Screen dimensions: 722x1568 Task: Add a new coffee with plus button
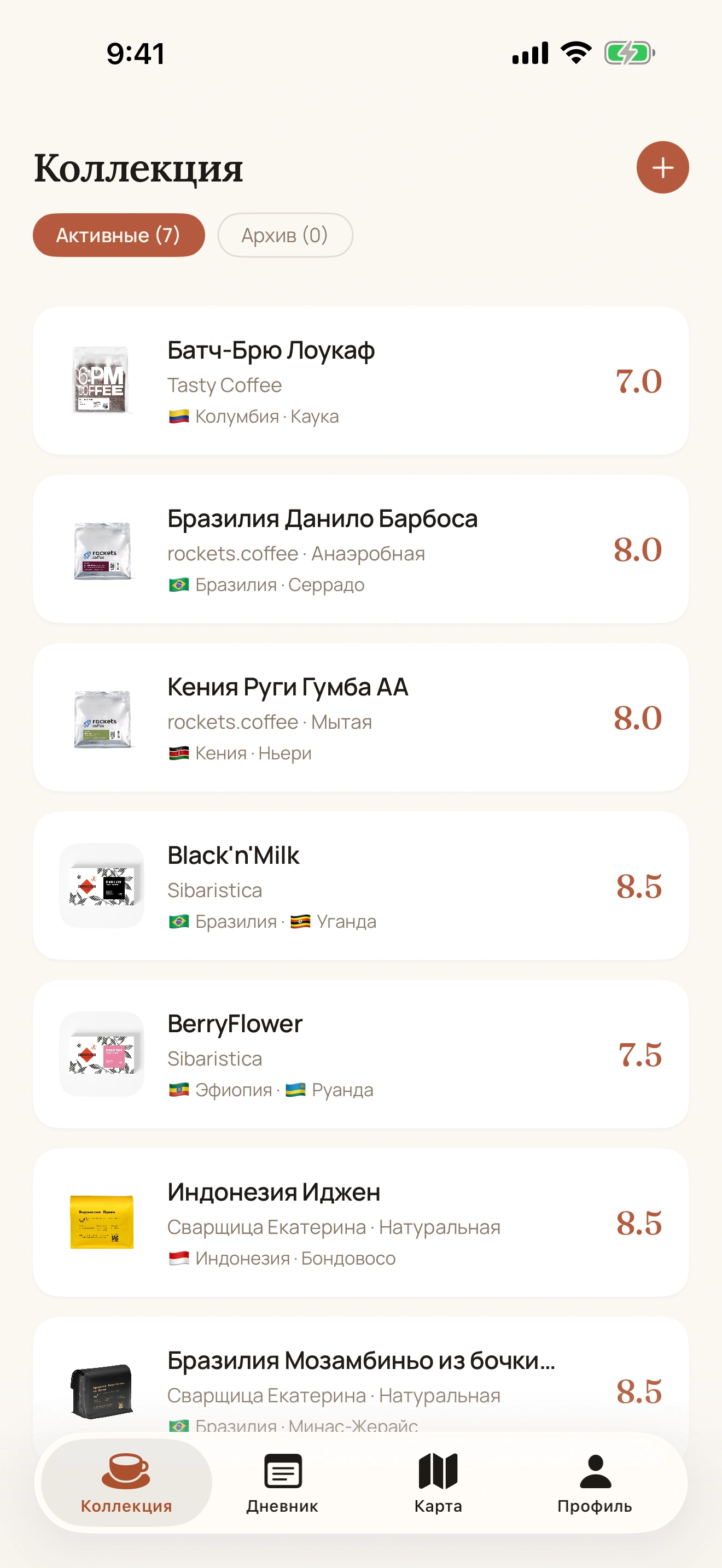[x=662, y=167]
